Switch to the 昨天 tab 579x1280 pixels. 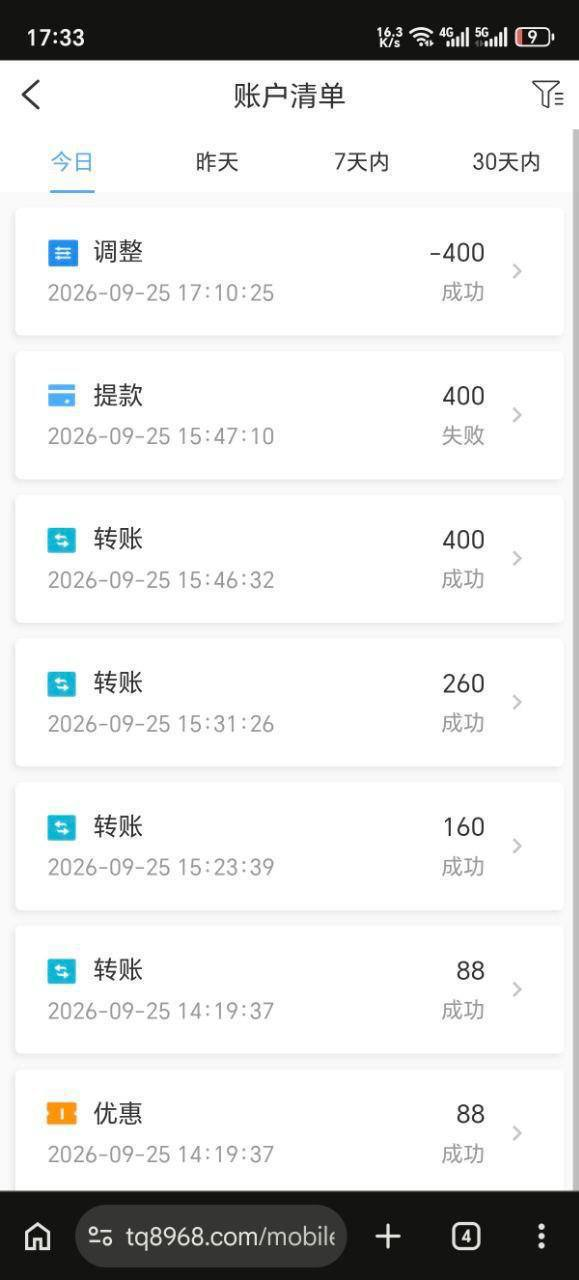pos(217,162)
